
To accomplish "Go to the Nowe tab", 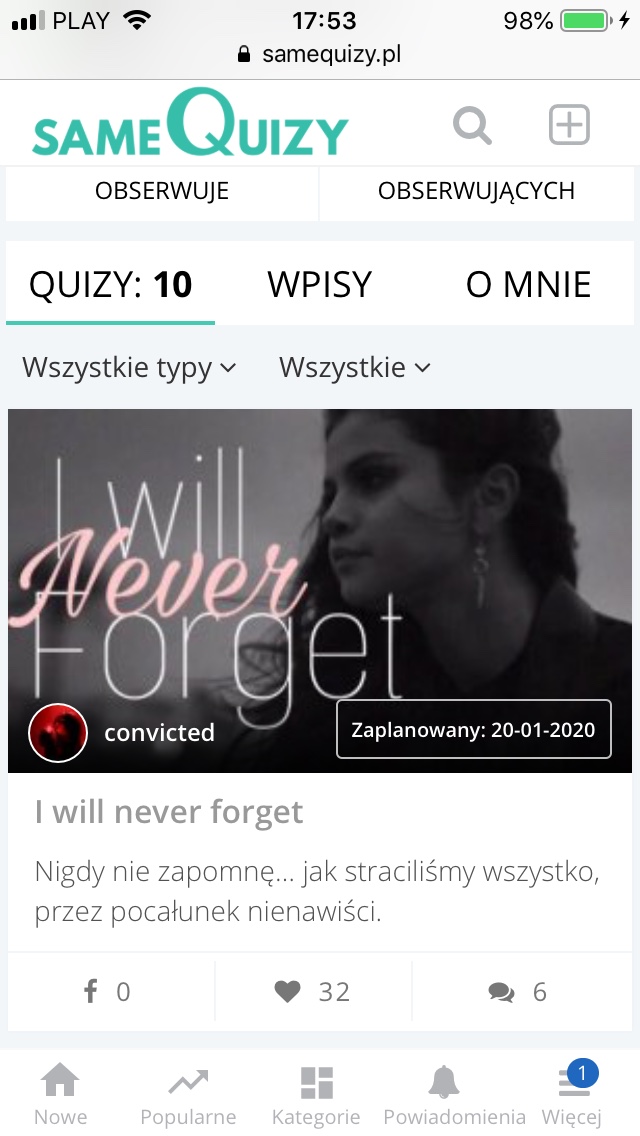I will [x=60, y=1095].
